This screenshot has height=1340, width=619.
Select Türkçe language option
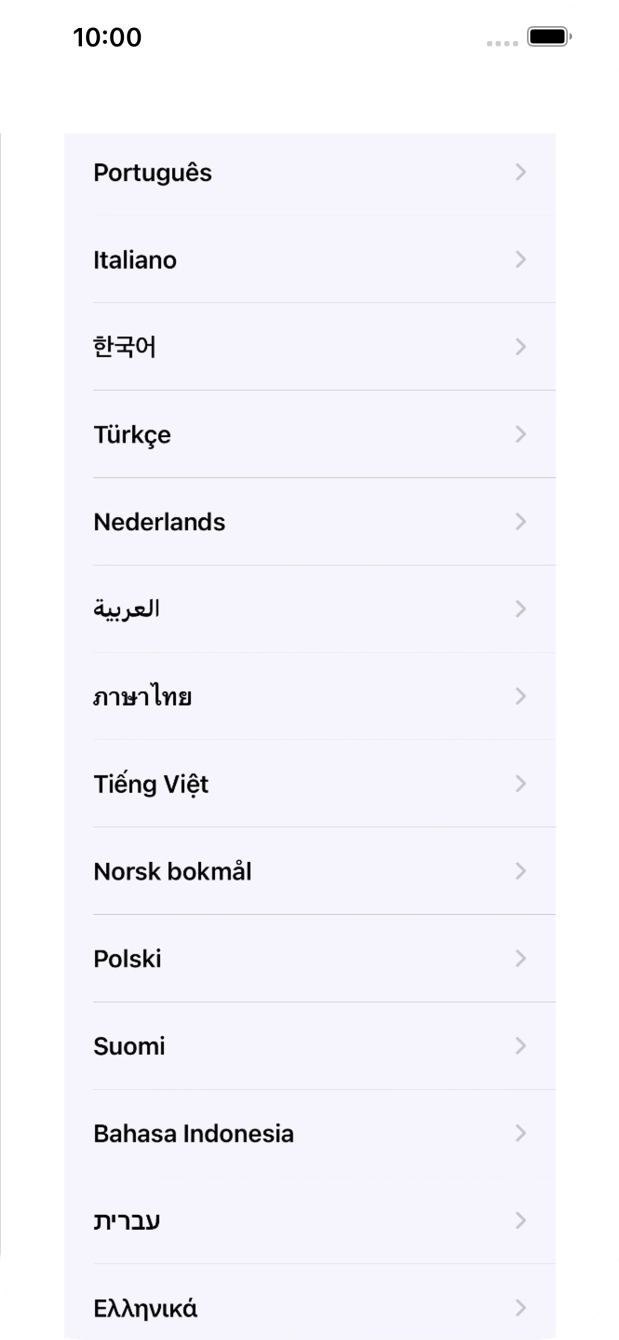(309, 434)
